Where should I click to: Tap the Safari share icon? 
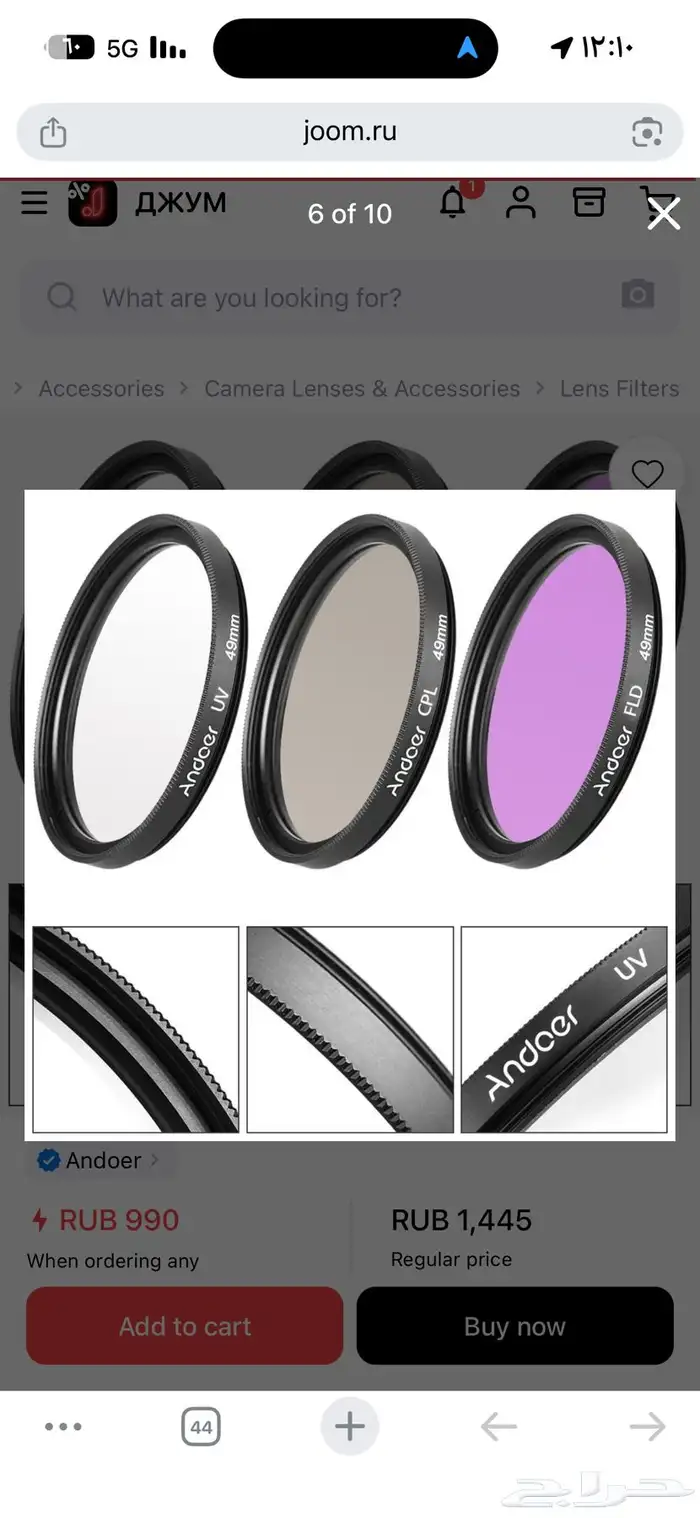pyautogui.click(x=53, y=133)
